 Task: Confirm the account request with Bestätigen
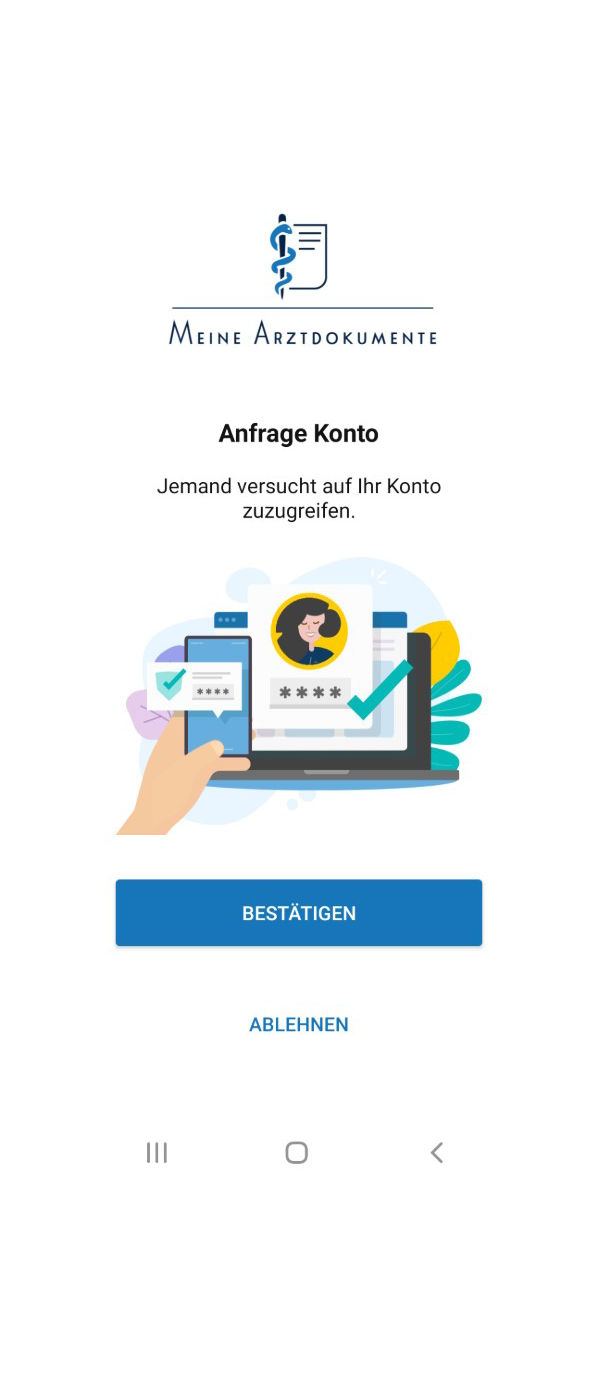tap(299, 912)
